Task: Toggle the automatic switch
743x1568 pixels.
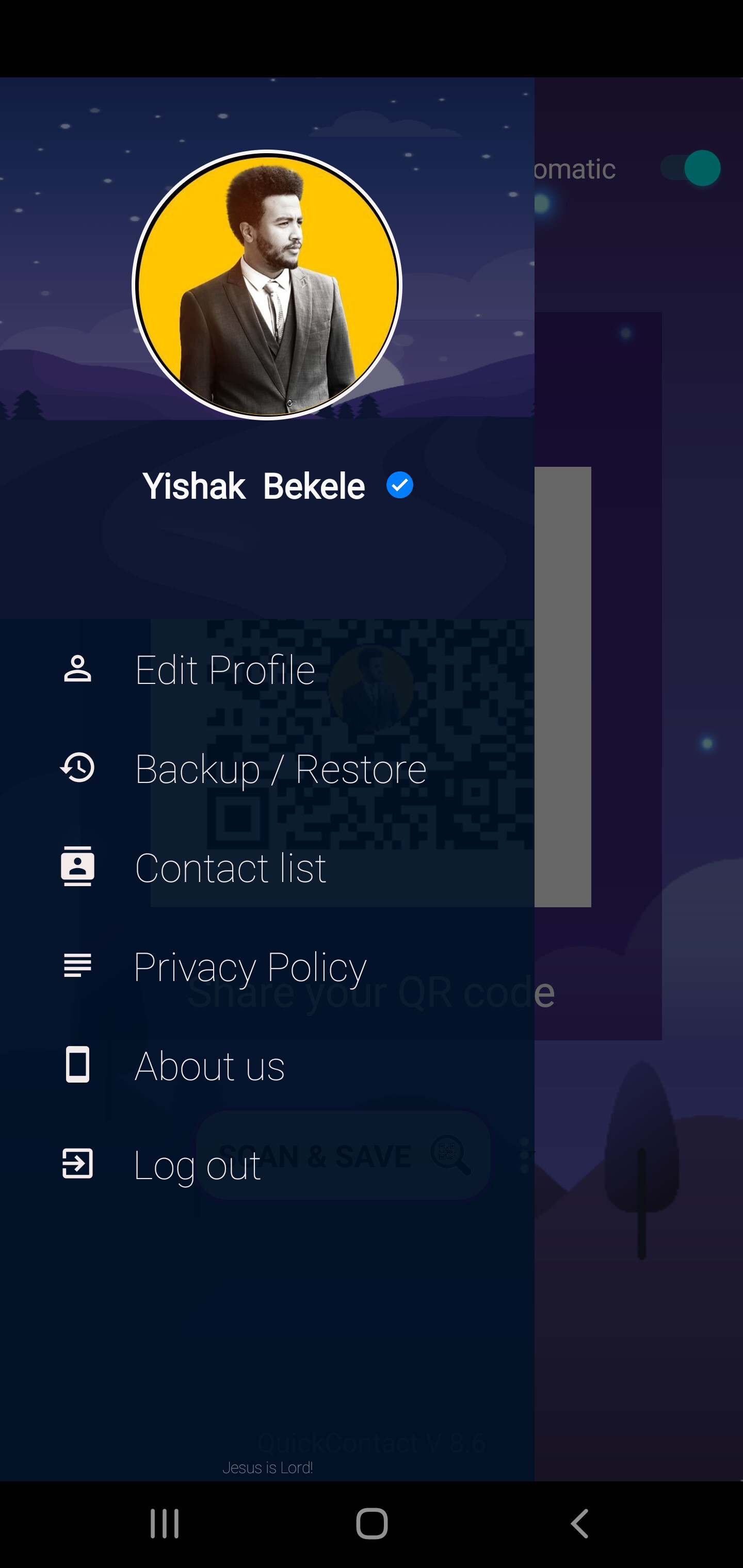Action: tap(690, 168)
